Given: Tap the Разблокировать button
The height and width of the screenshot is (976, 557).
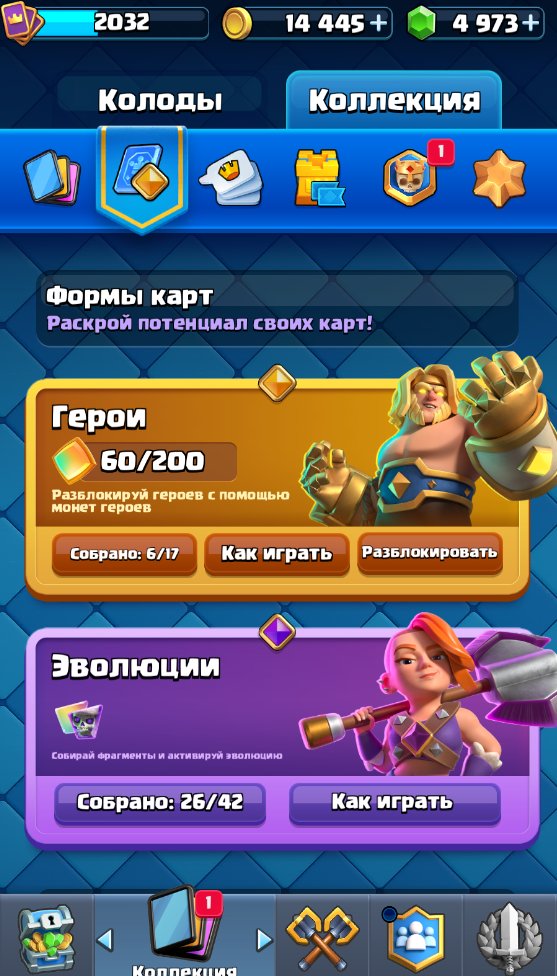Looking at the screenshot, I should pos(430,552).
